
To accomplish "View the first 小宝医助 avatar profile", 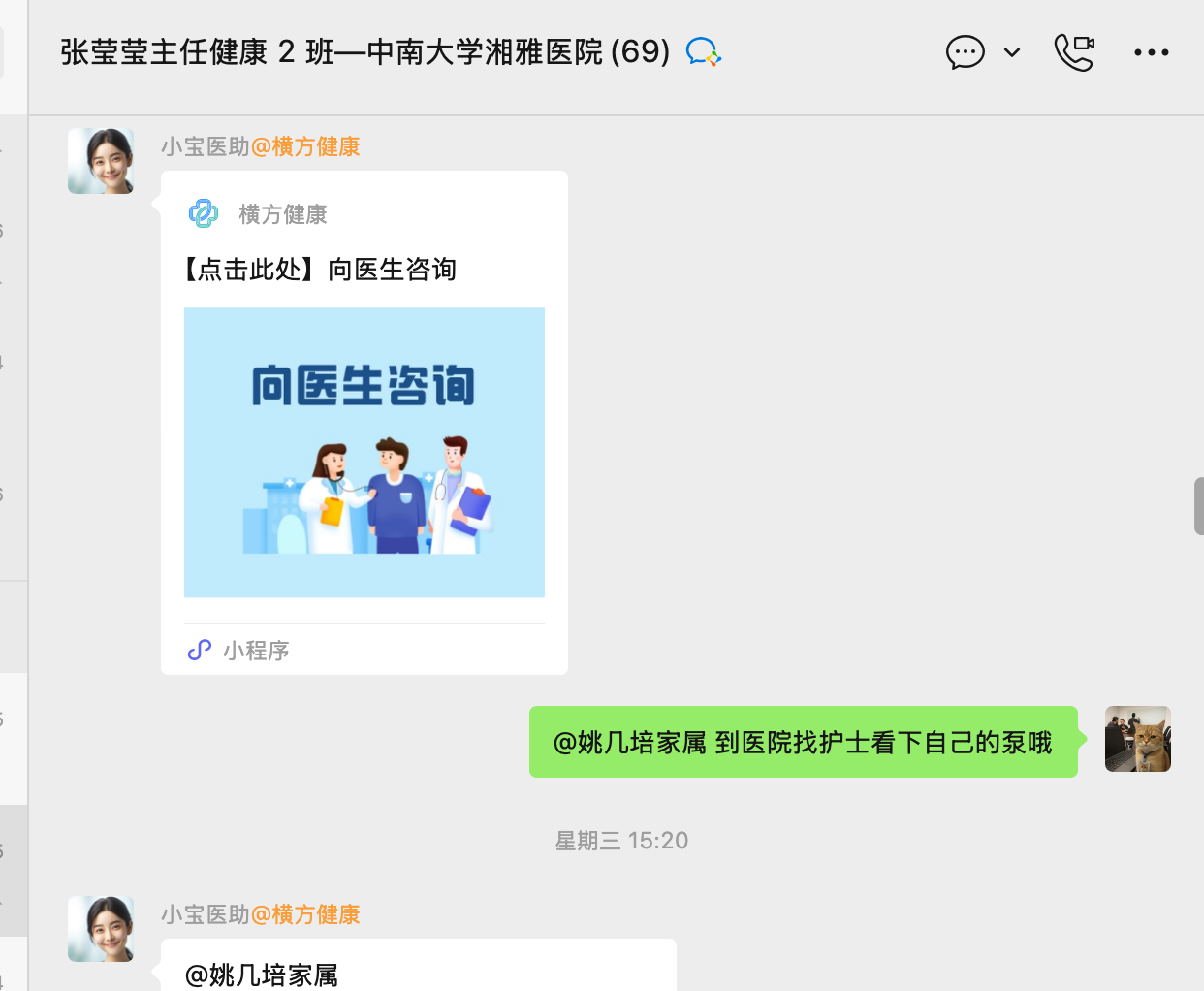I will (x=101, y=161).
